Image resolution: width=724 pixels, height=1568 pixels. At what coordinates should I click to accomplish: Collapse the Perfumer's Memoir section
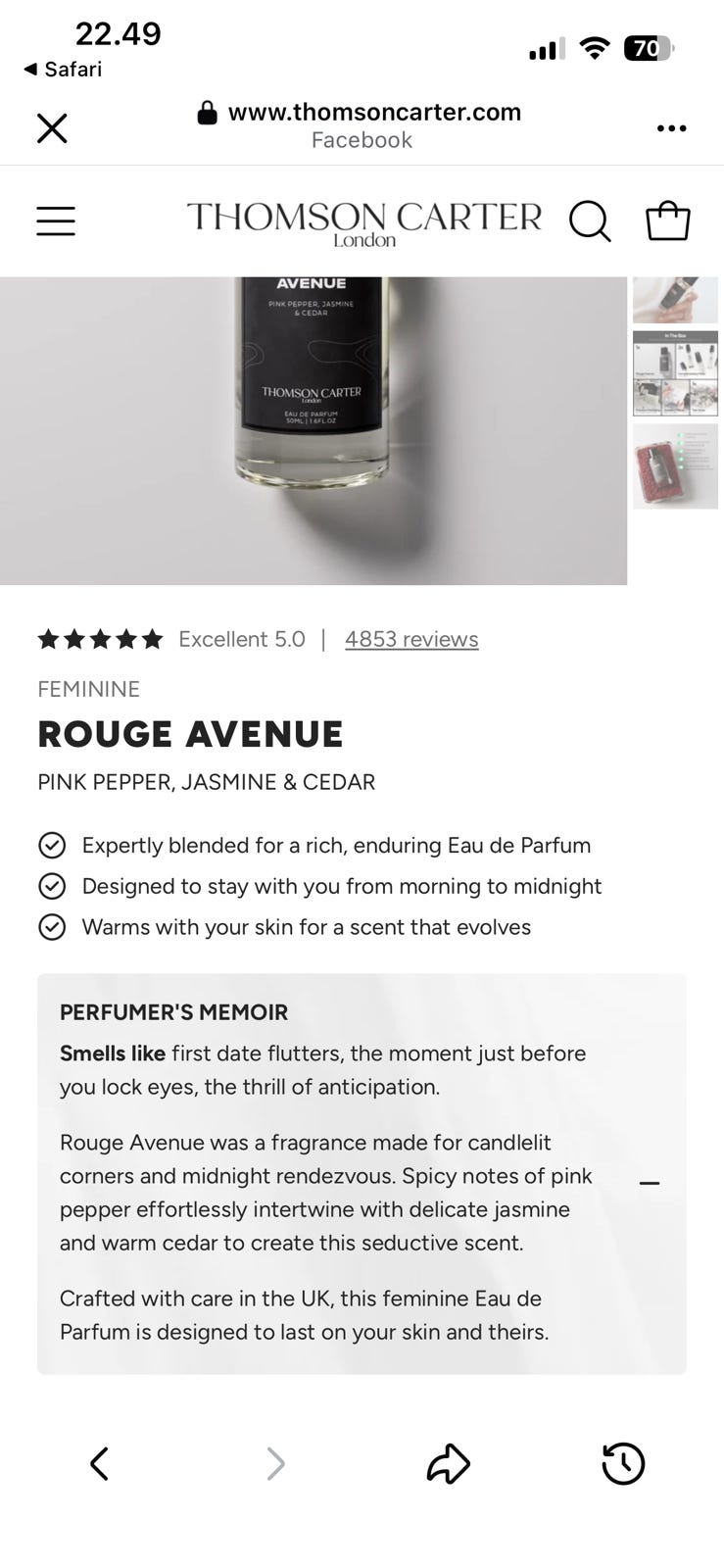649,1183
